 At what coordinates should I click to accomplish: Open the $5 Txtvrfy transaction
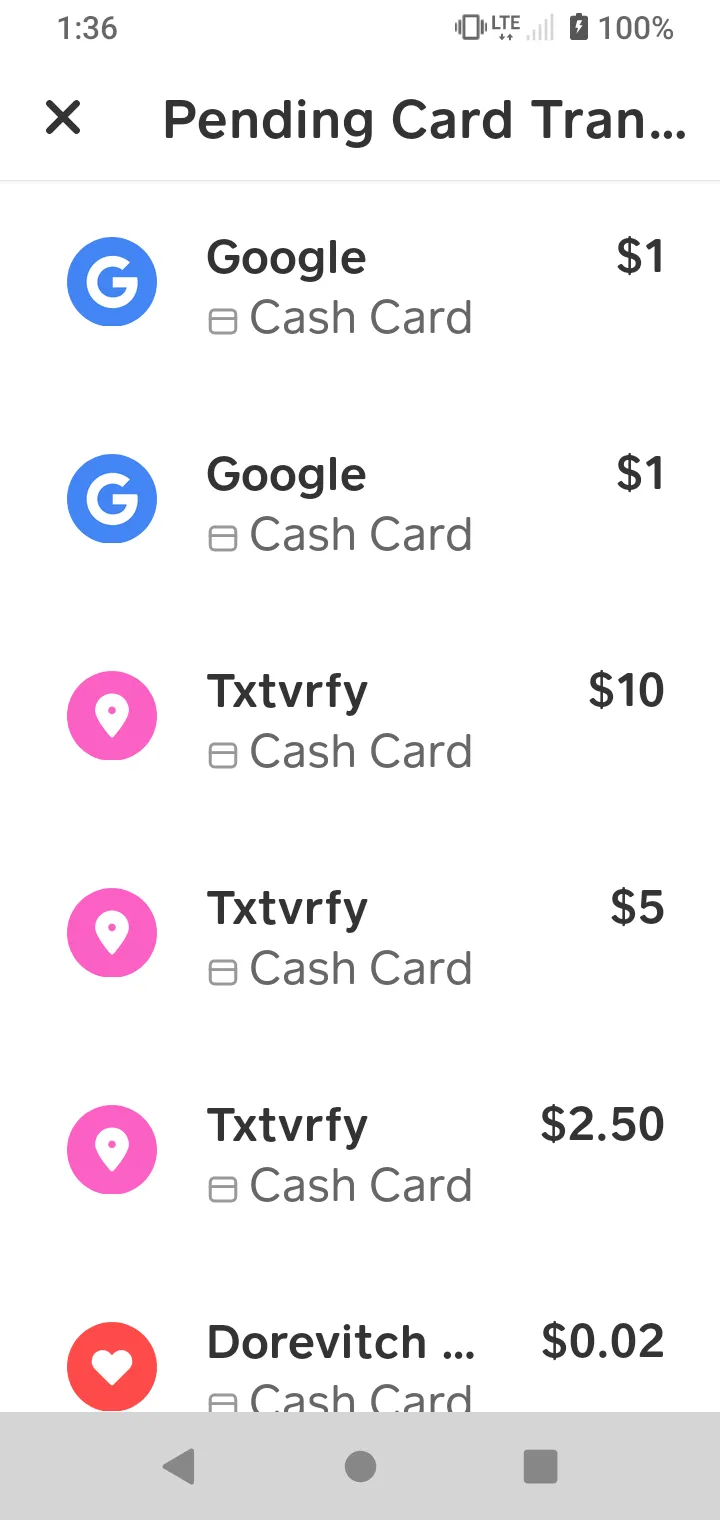[x=360, y=936]
